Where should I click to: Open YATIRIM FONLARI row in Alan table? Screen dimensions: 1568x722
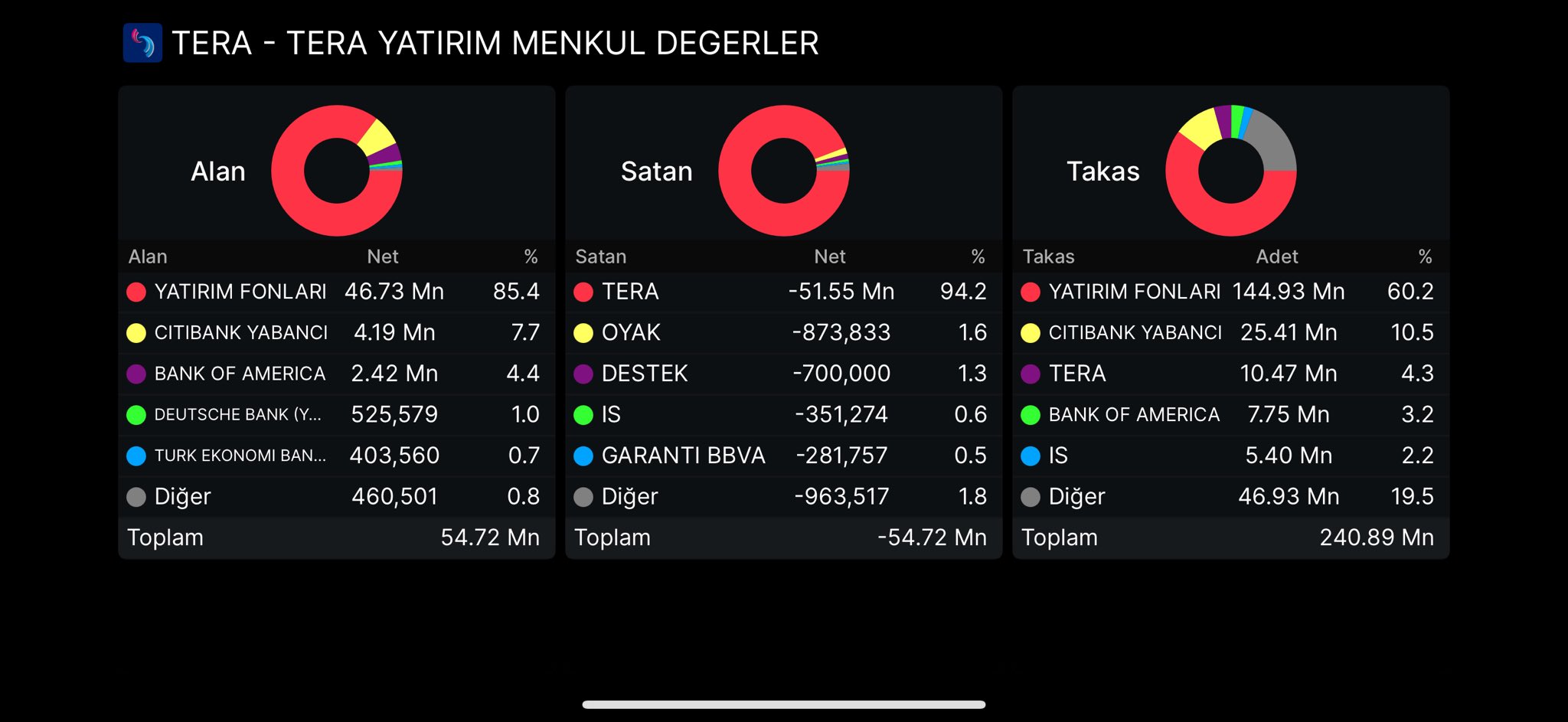point(335,292)
